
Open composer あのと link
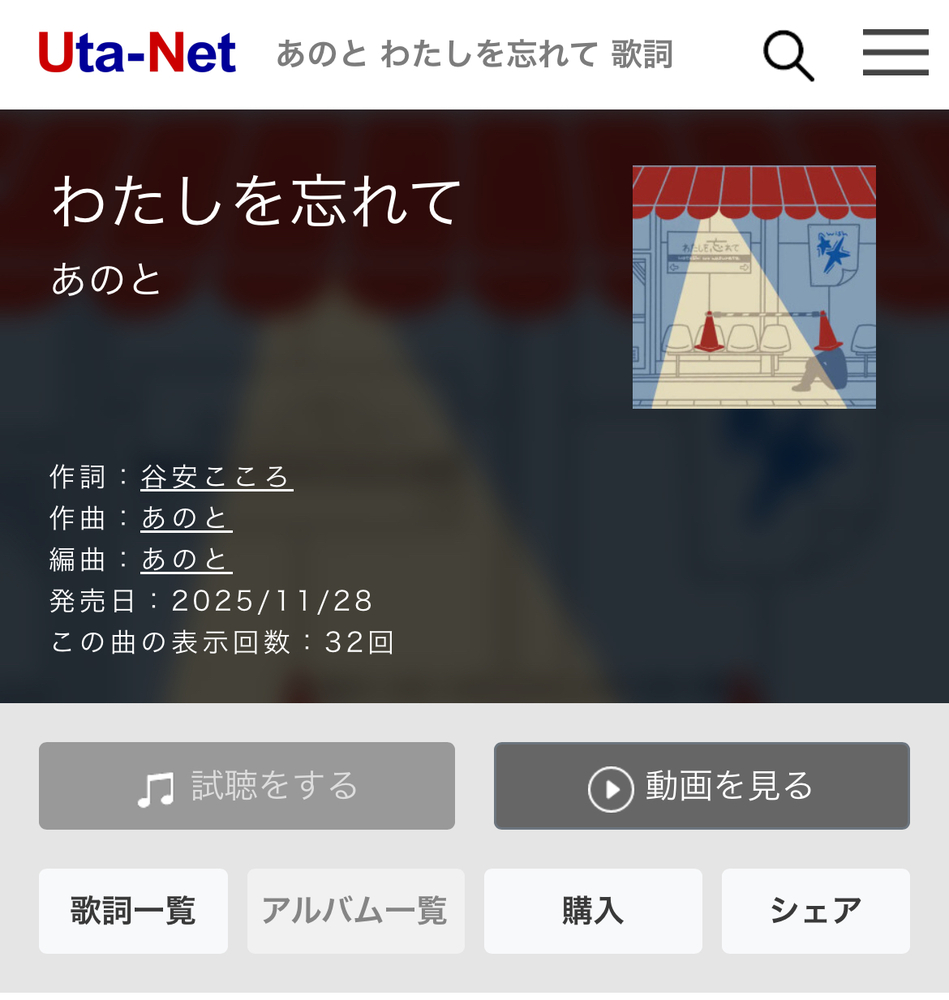186,518
